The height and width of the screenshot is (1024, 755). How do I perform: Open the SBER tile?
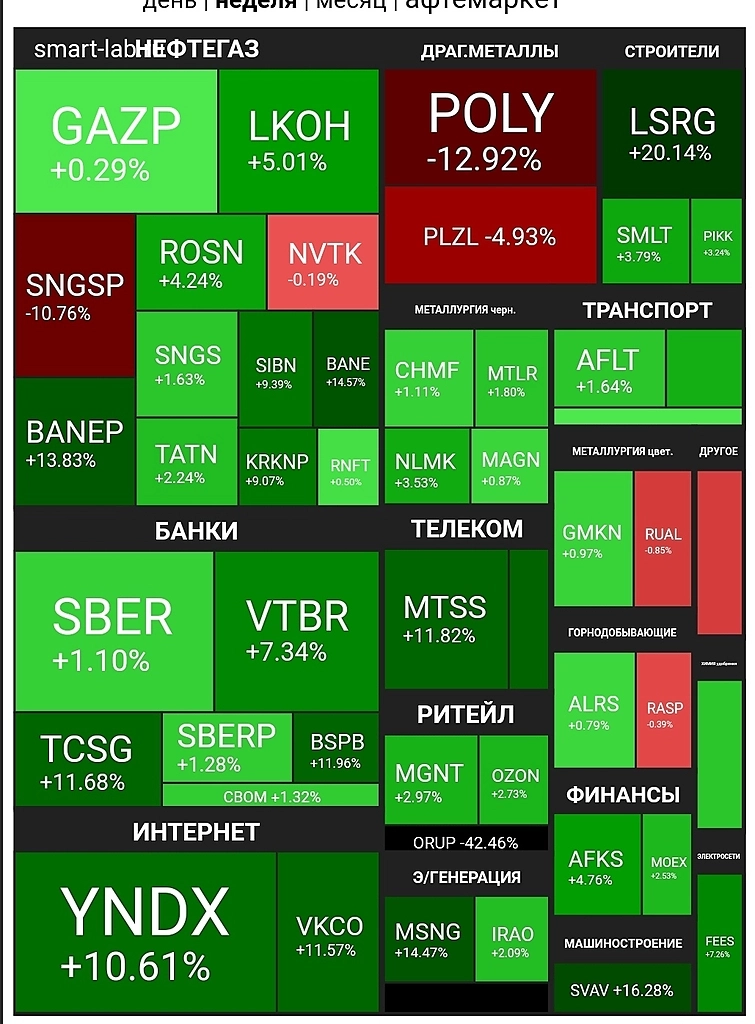[x=113, y=630]
